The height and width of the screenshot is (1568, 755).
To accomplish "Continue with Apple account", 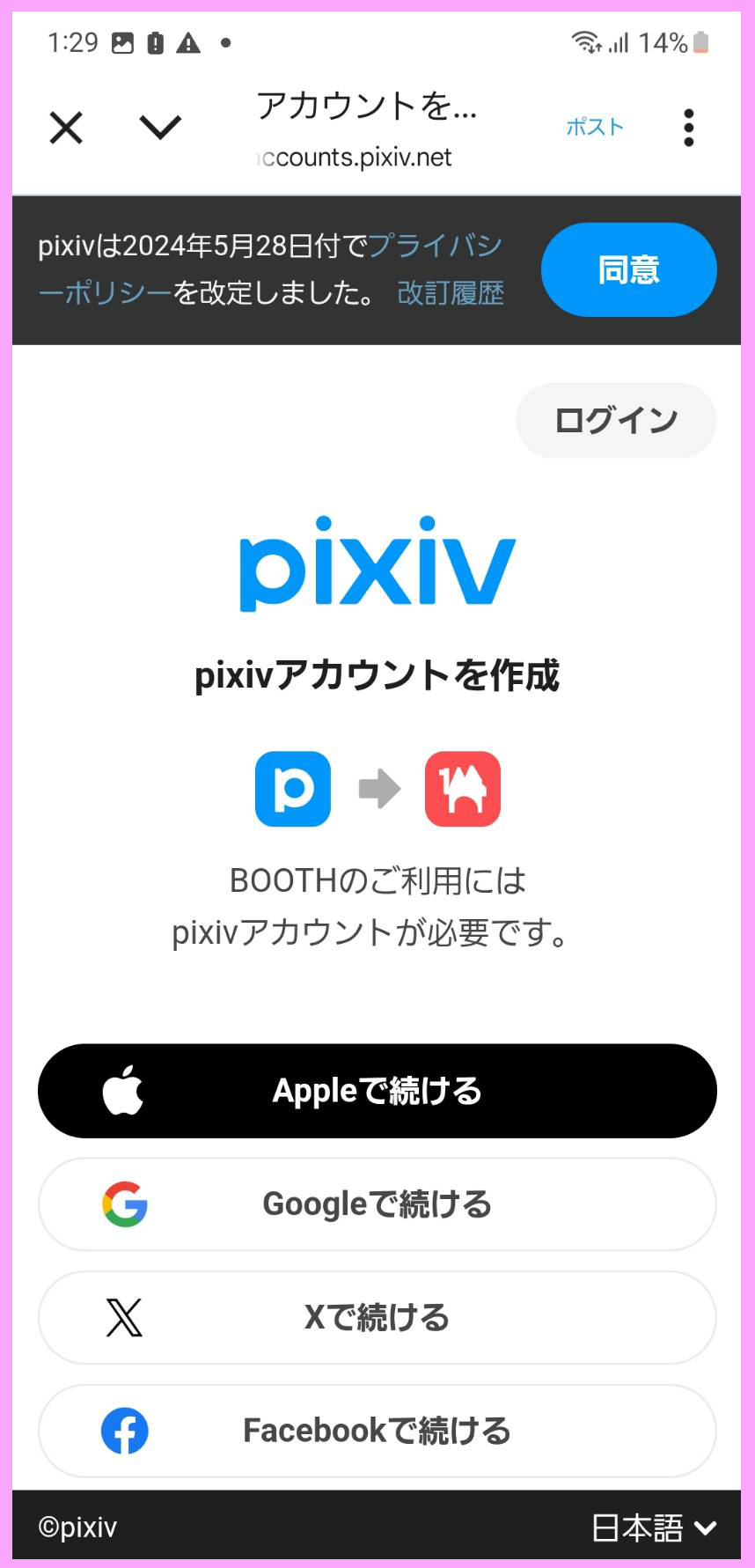I will (377, 1091).
